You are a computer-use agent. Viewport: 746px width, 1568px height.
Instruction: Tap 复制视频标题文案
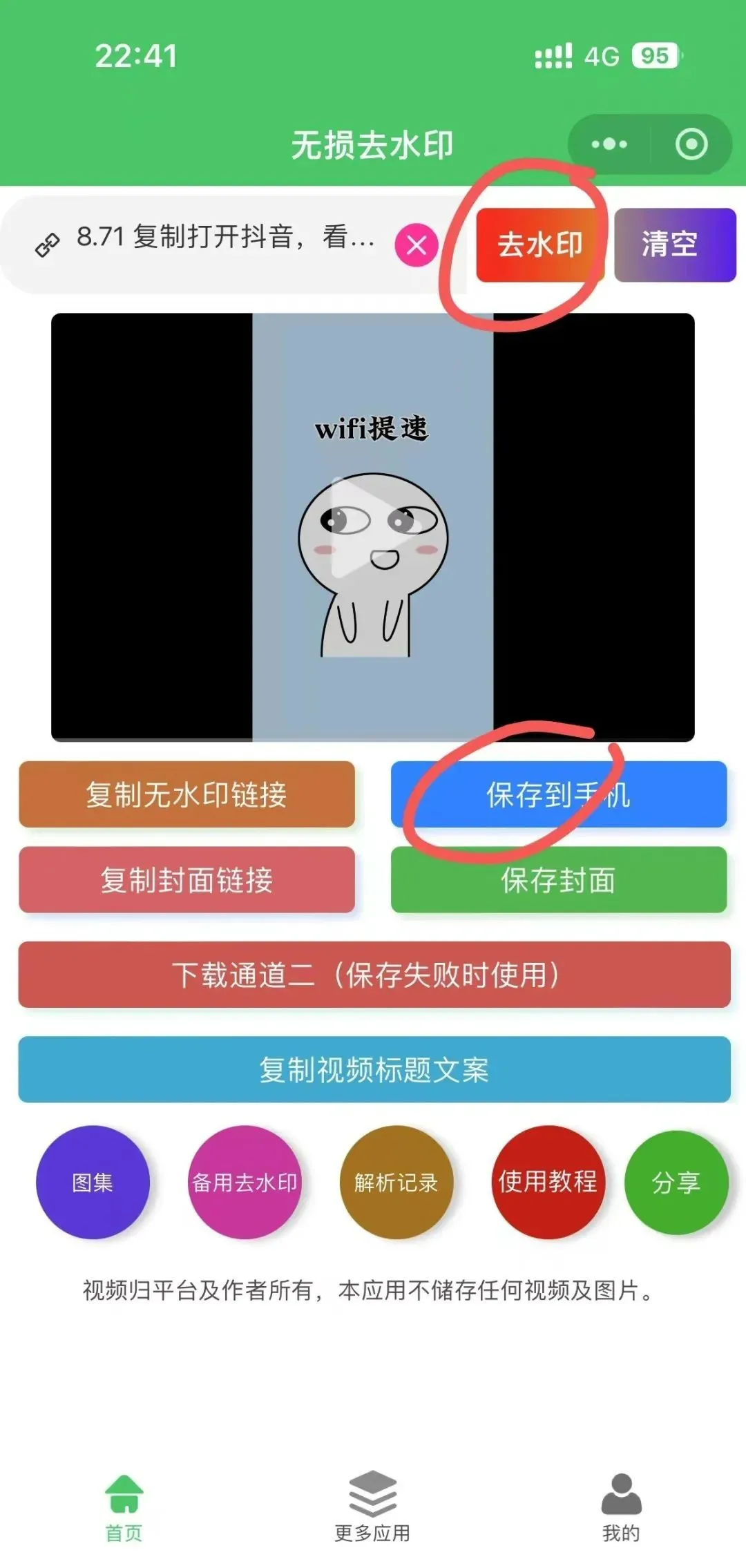374,1069
